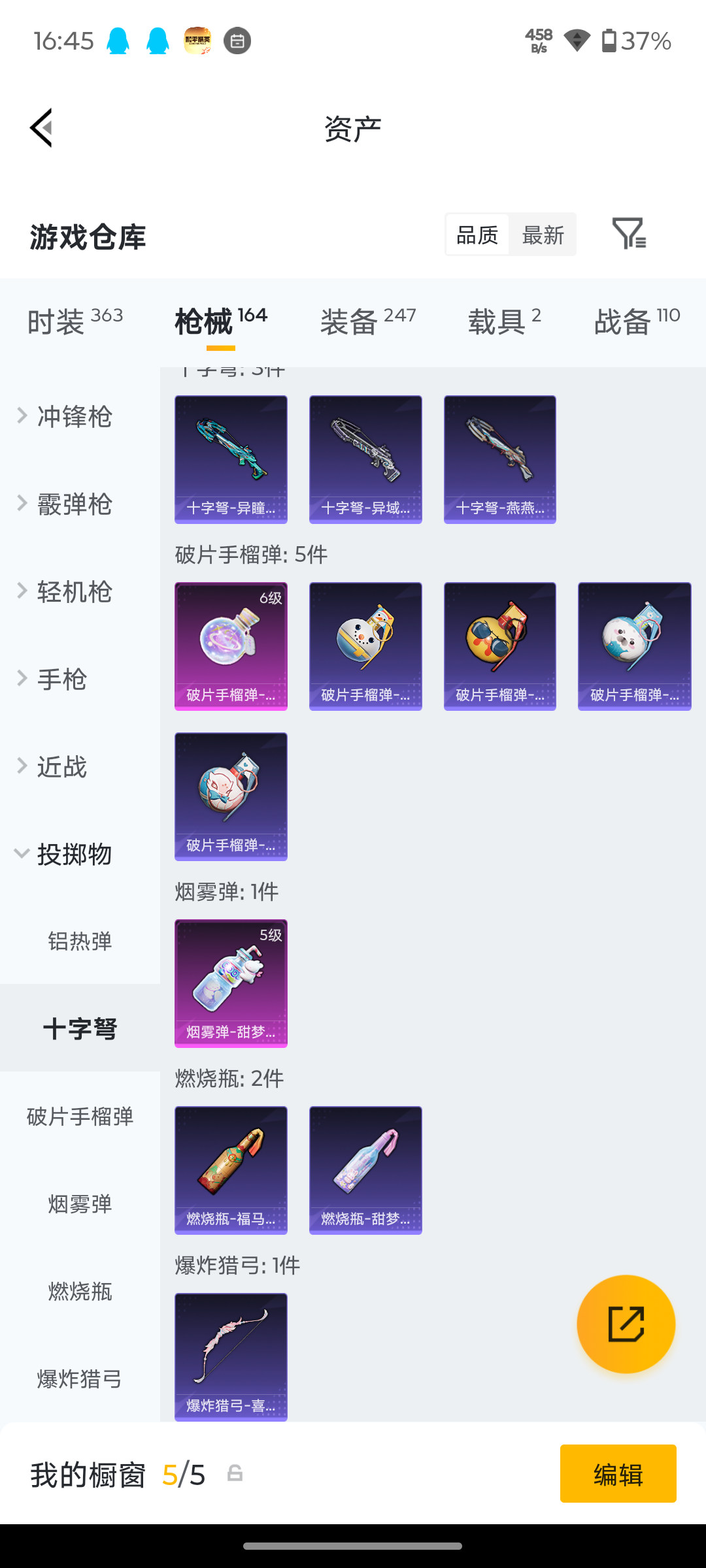Switch to the 时装 tab
The image size is (706, 1568).
coord(75,321)
